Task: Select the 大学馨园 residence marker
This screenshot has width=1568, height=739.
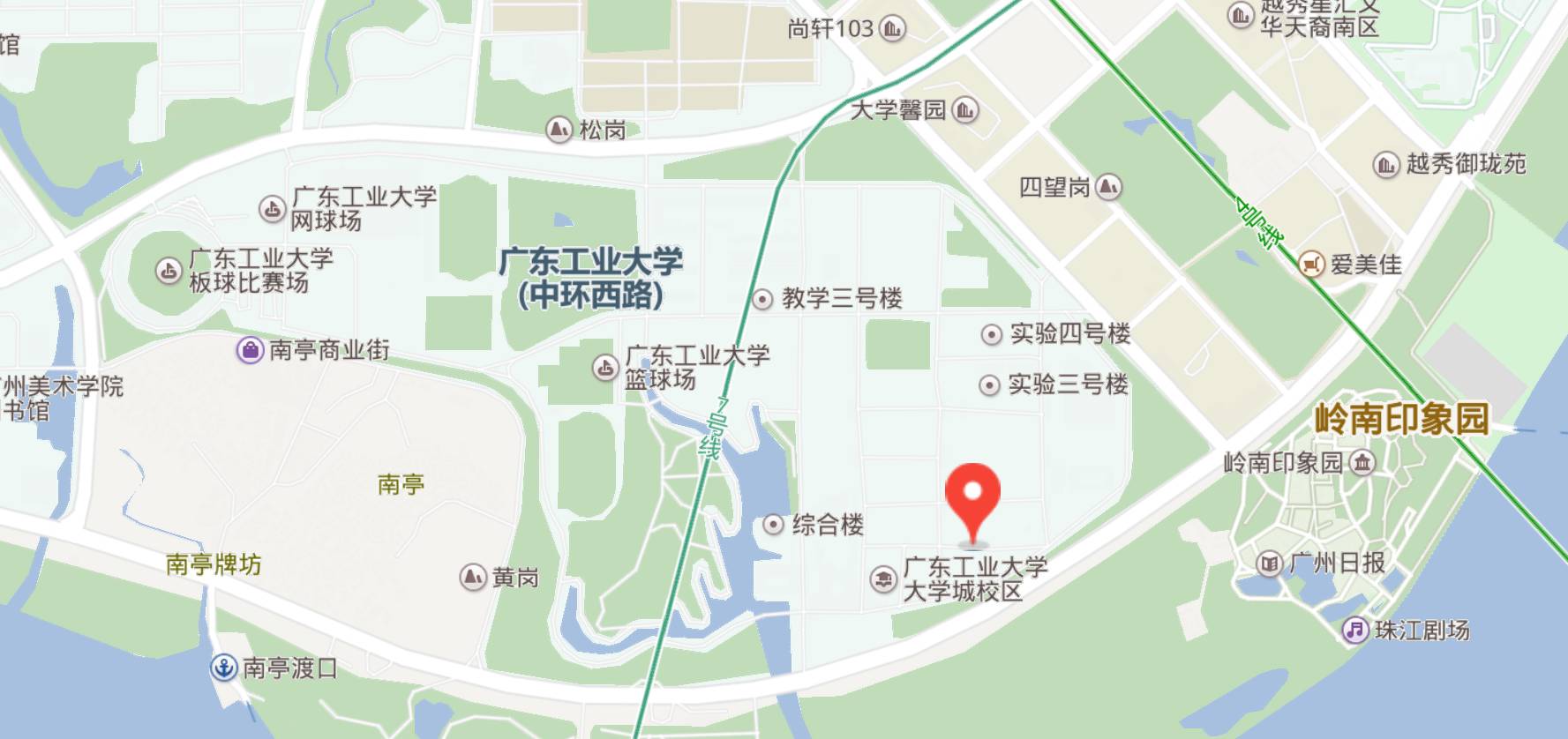Action: [965, 110]
